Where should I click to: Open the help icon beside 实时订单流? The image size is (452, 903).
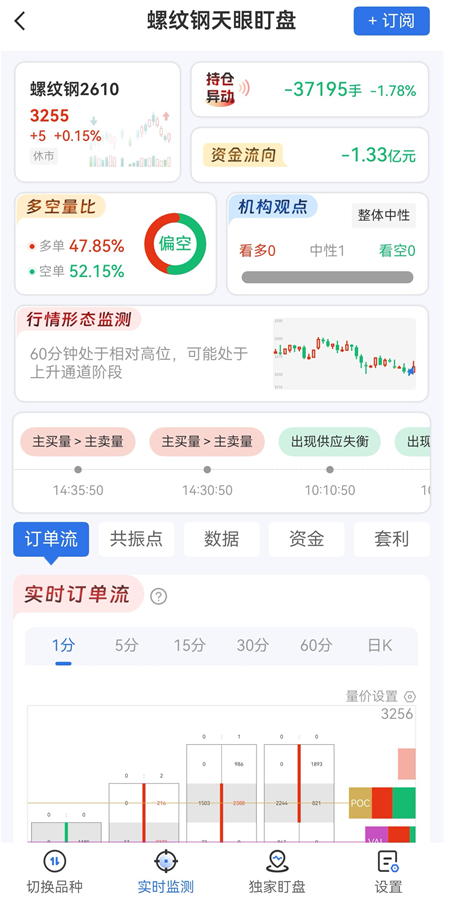(x=158, y=597)
